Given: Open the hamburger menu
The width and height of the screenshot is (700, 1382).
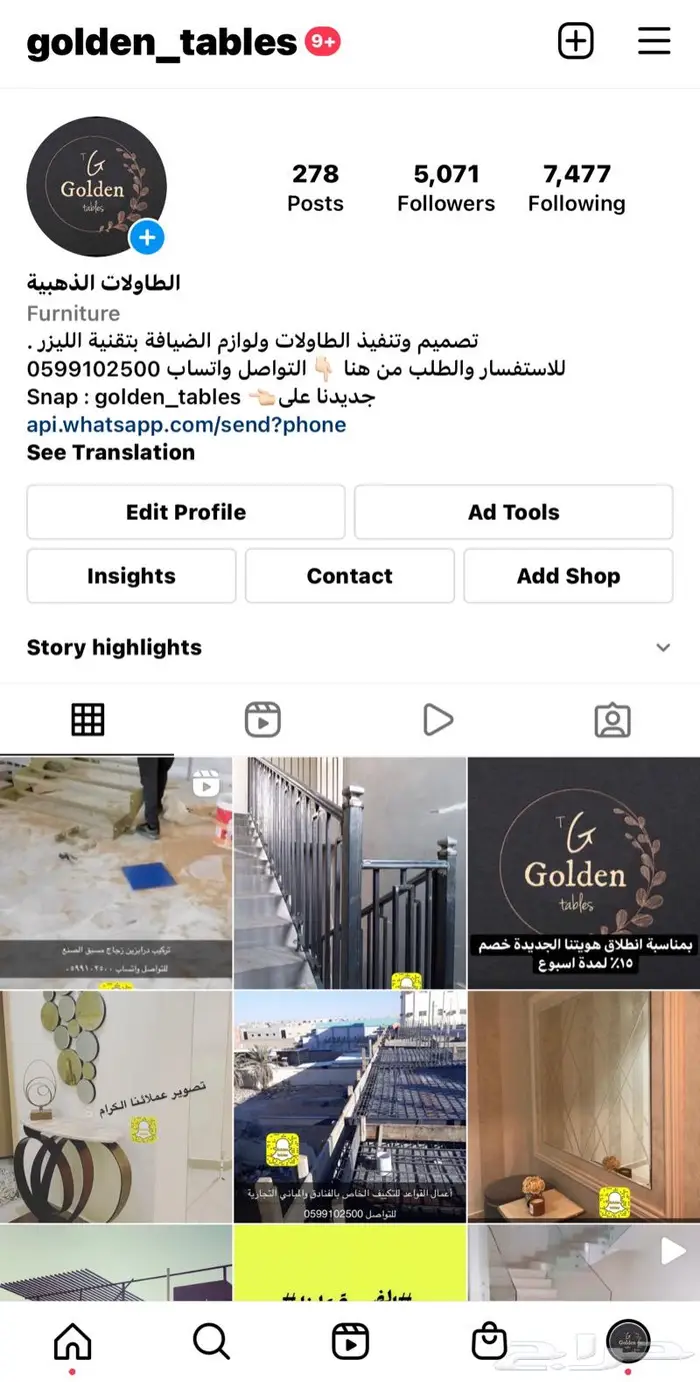Looking at the screenshot, I should tap(654, 41).
